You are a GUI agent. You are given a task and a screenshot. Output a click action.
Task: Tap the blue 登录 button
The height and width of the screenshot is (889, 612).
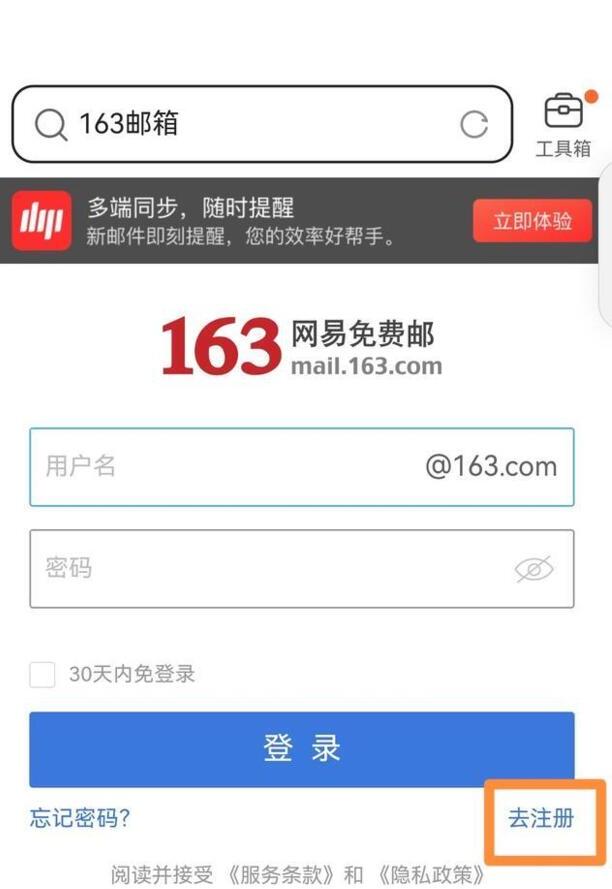[x=301, y=749]
